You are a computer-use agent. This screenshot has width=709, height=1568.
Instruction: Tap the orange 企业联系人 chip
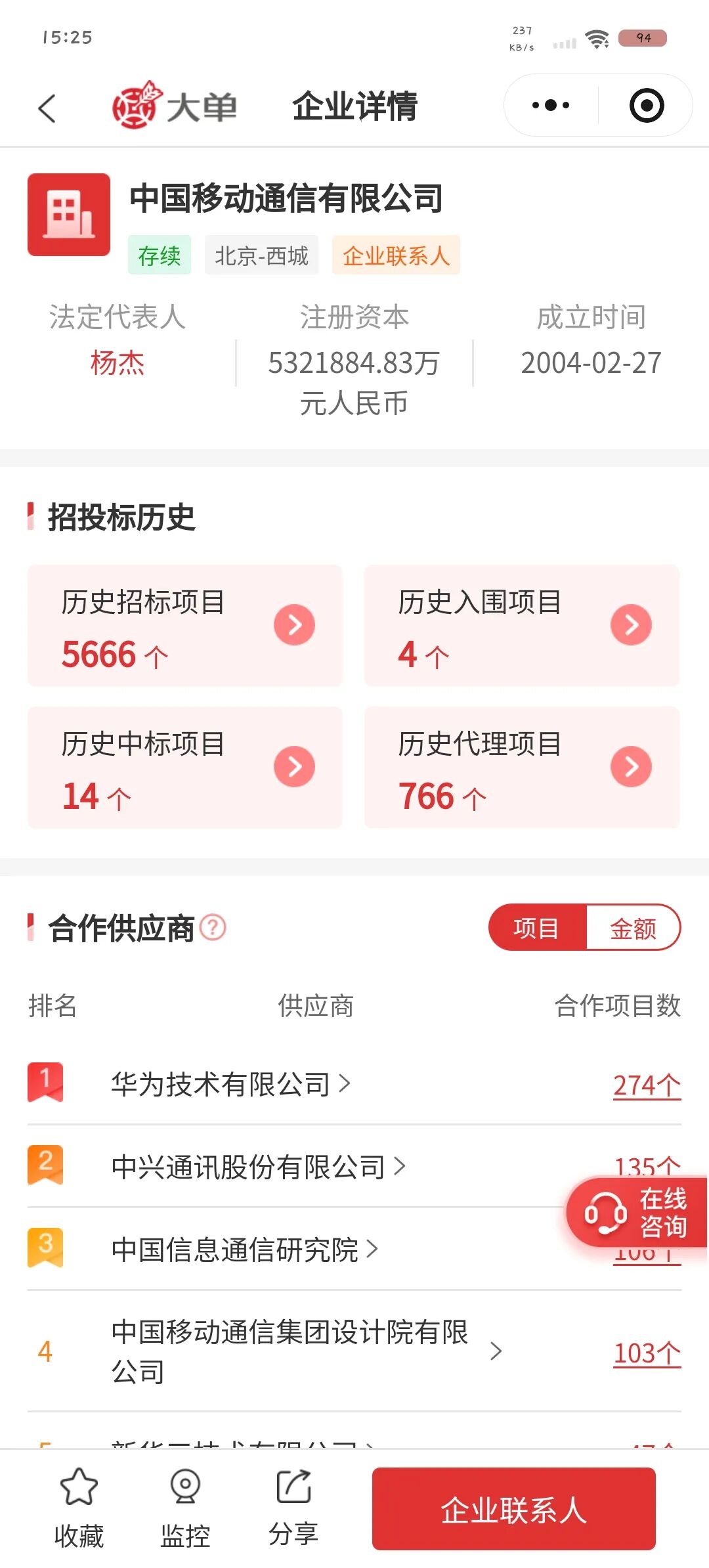396,255
